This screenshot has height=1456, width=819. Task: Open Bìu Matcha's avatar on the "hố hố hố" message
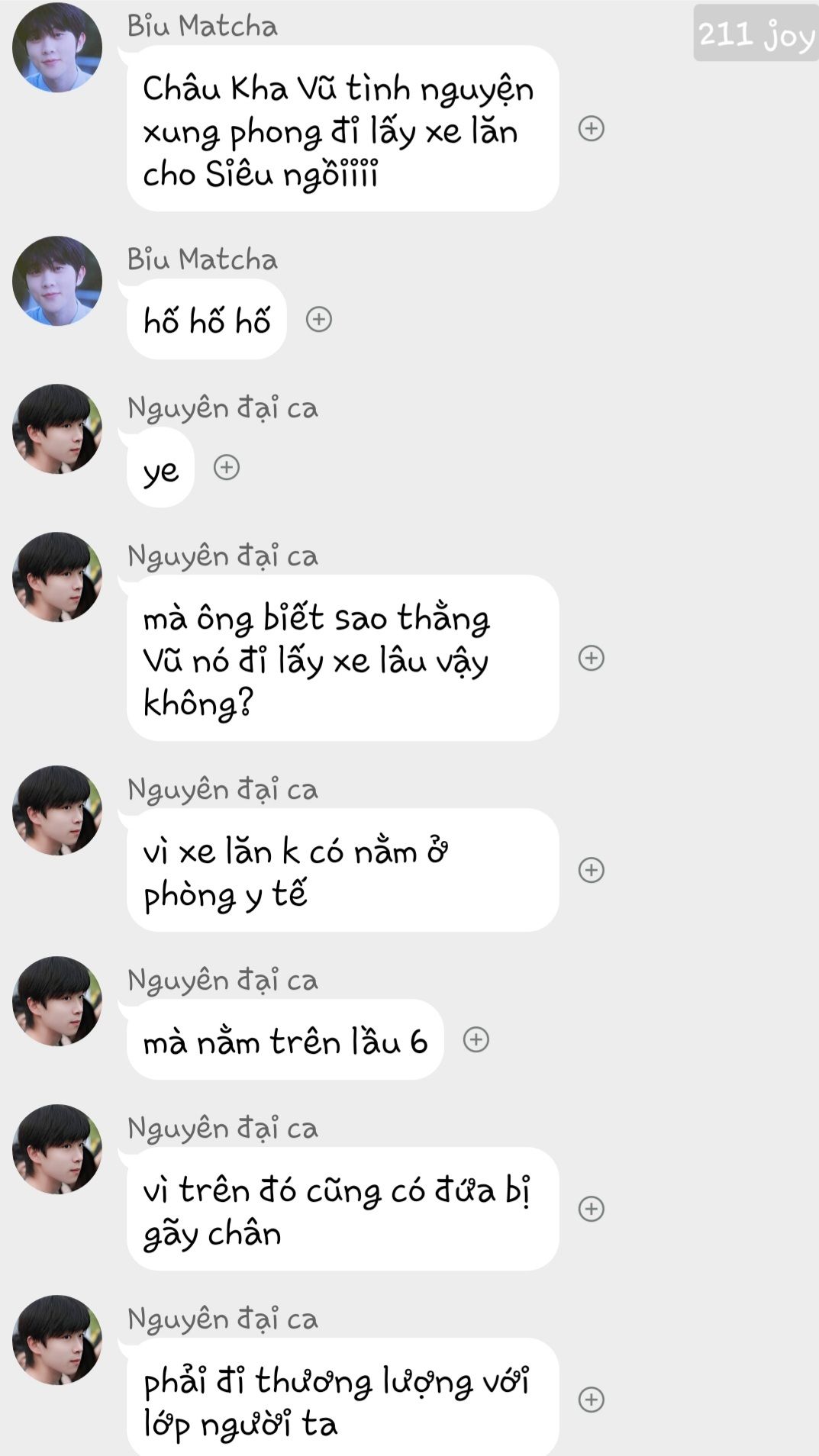(57, 281)
